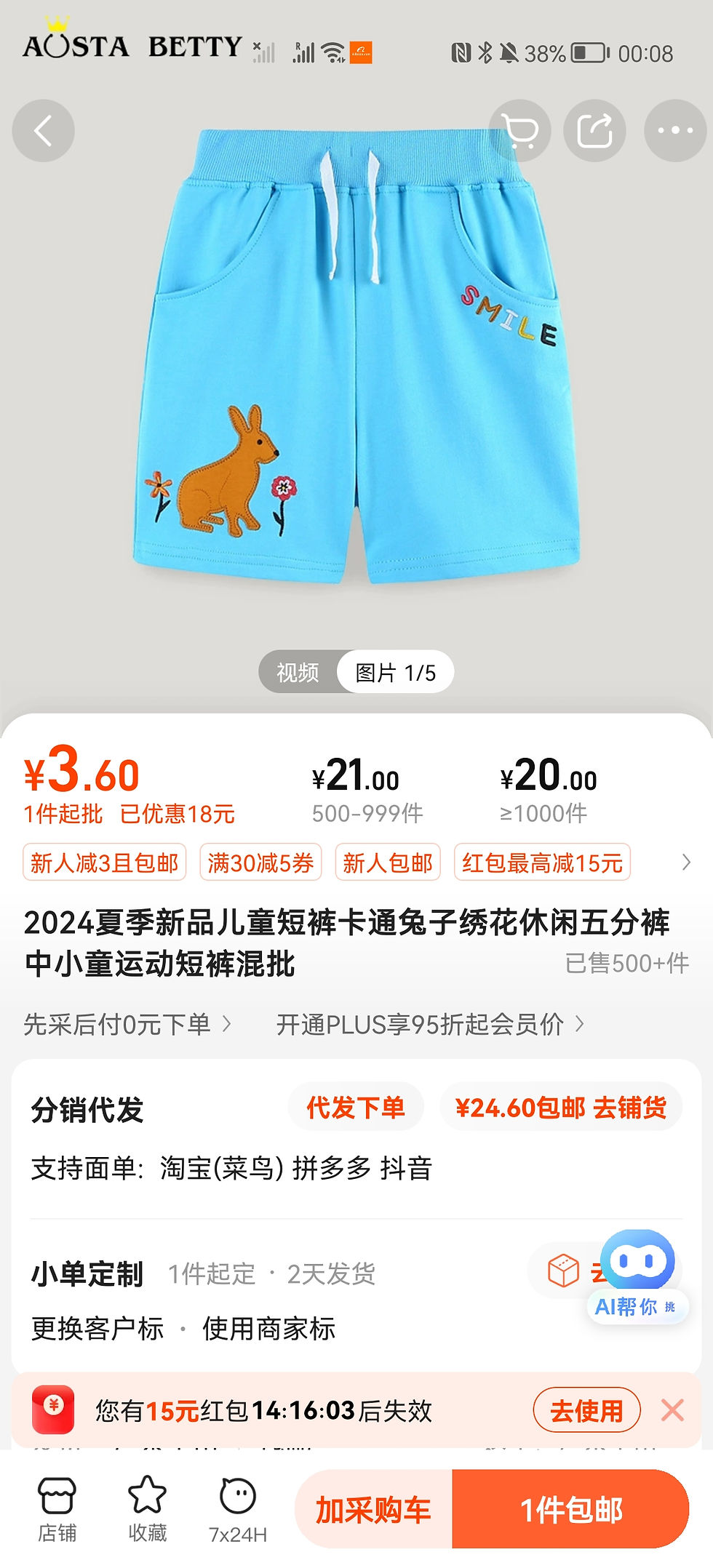Switch to the 视频 tab
The height and width of the screenshot is (1568, 713).
tap(298, 672)
